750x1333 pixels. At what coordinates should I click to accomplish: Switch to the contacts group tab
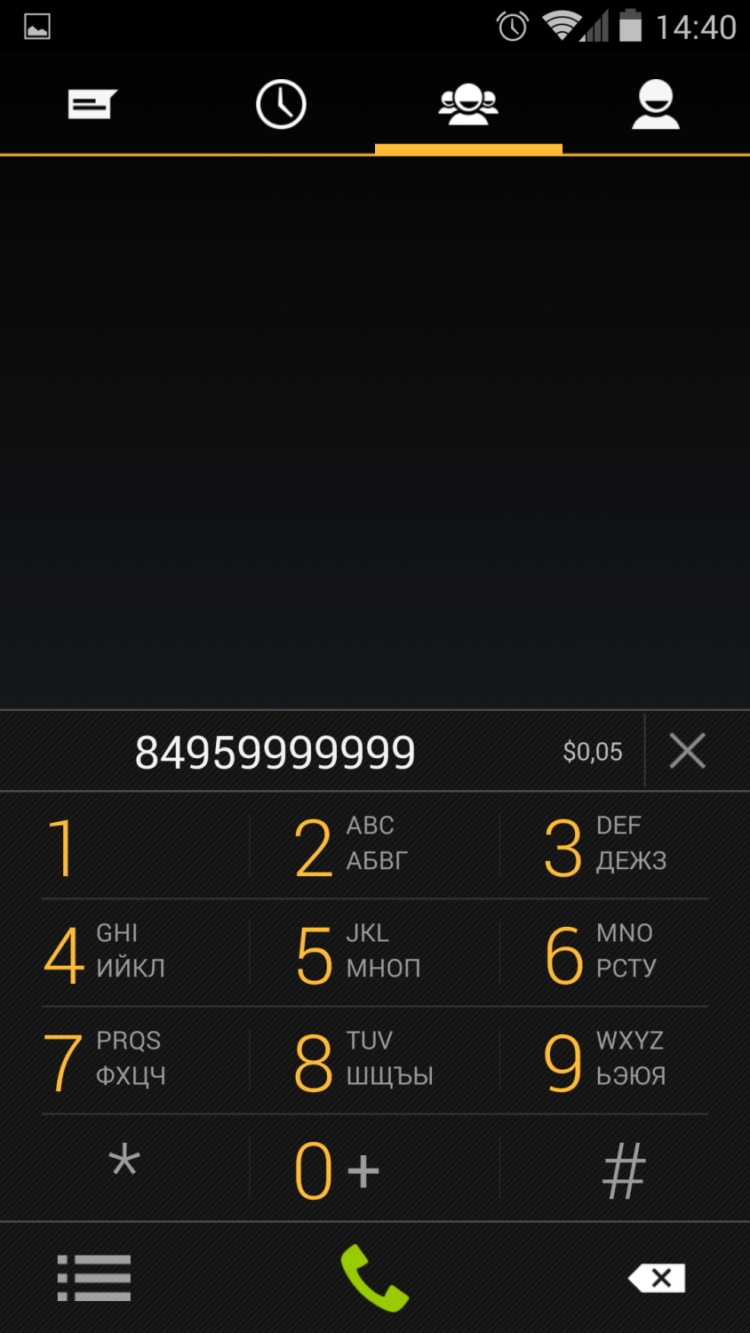468,104
